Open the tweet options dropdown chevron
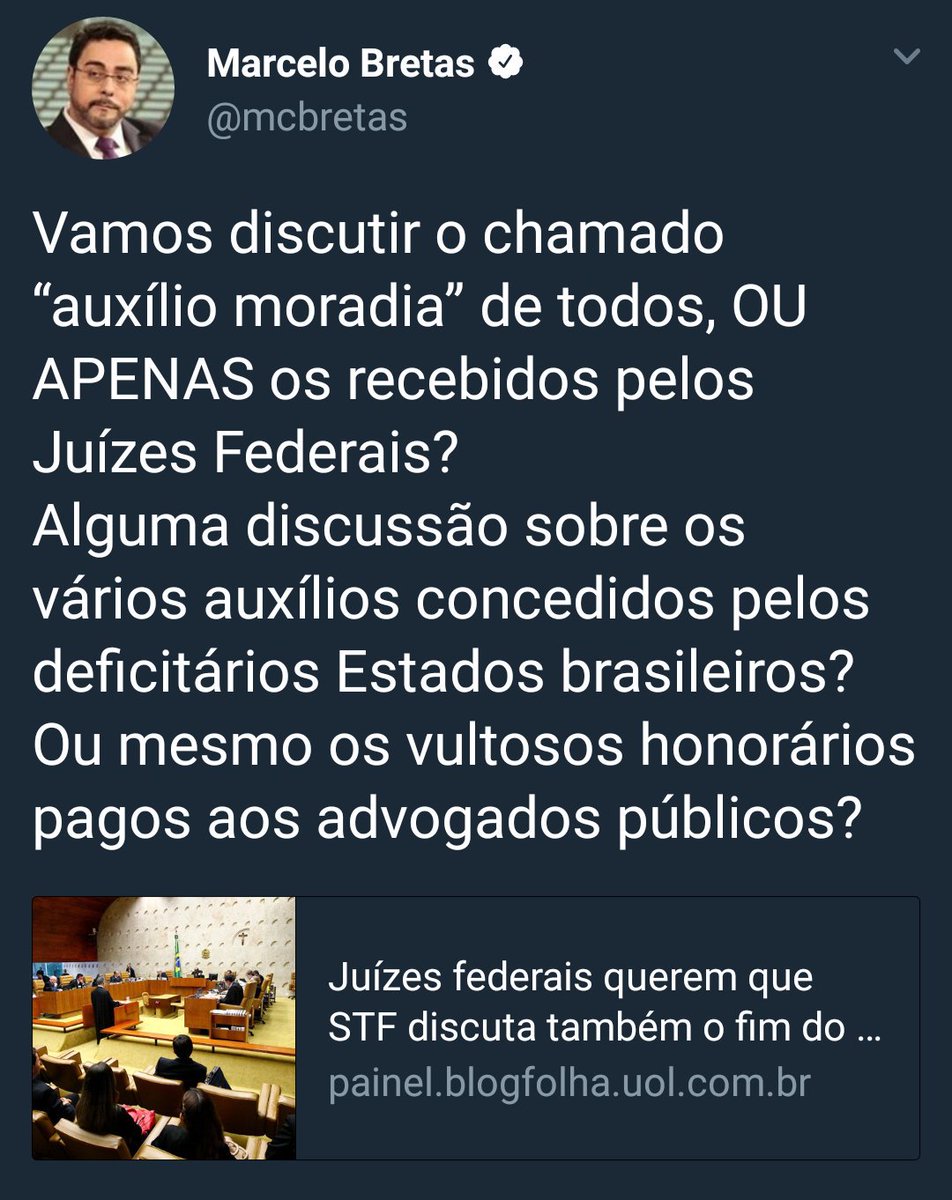Viewport: 952px width, 1200px height. tap(905, 57)
